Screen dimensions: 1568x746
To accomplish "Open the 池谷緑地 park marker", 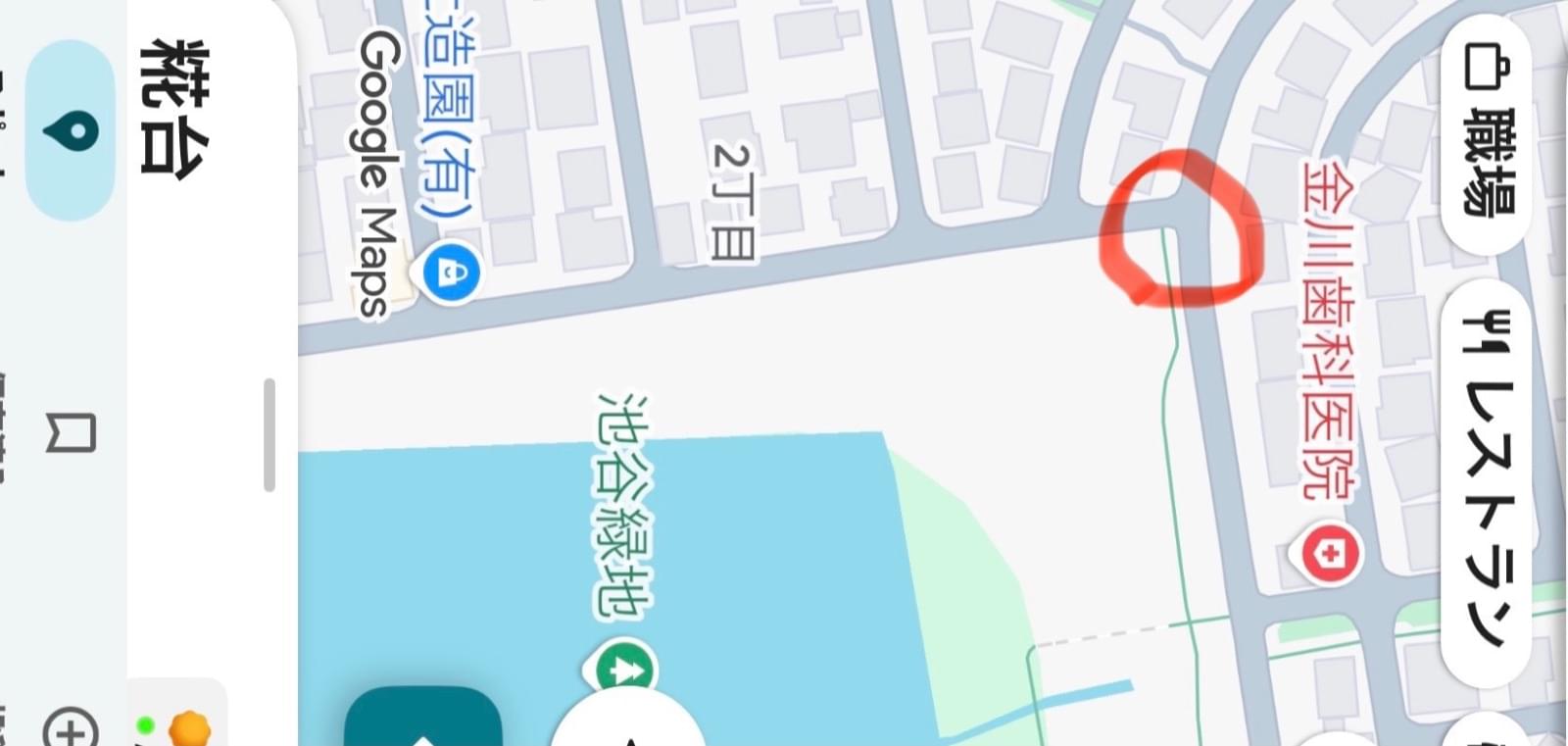I will (x=623, y=670).
